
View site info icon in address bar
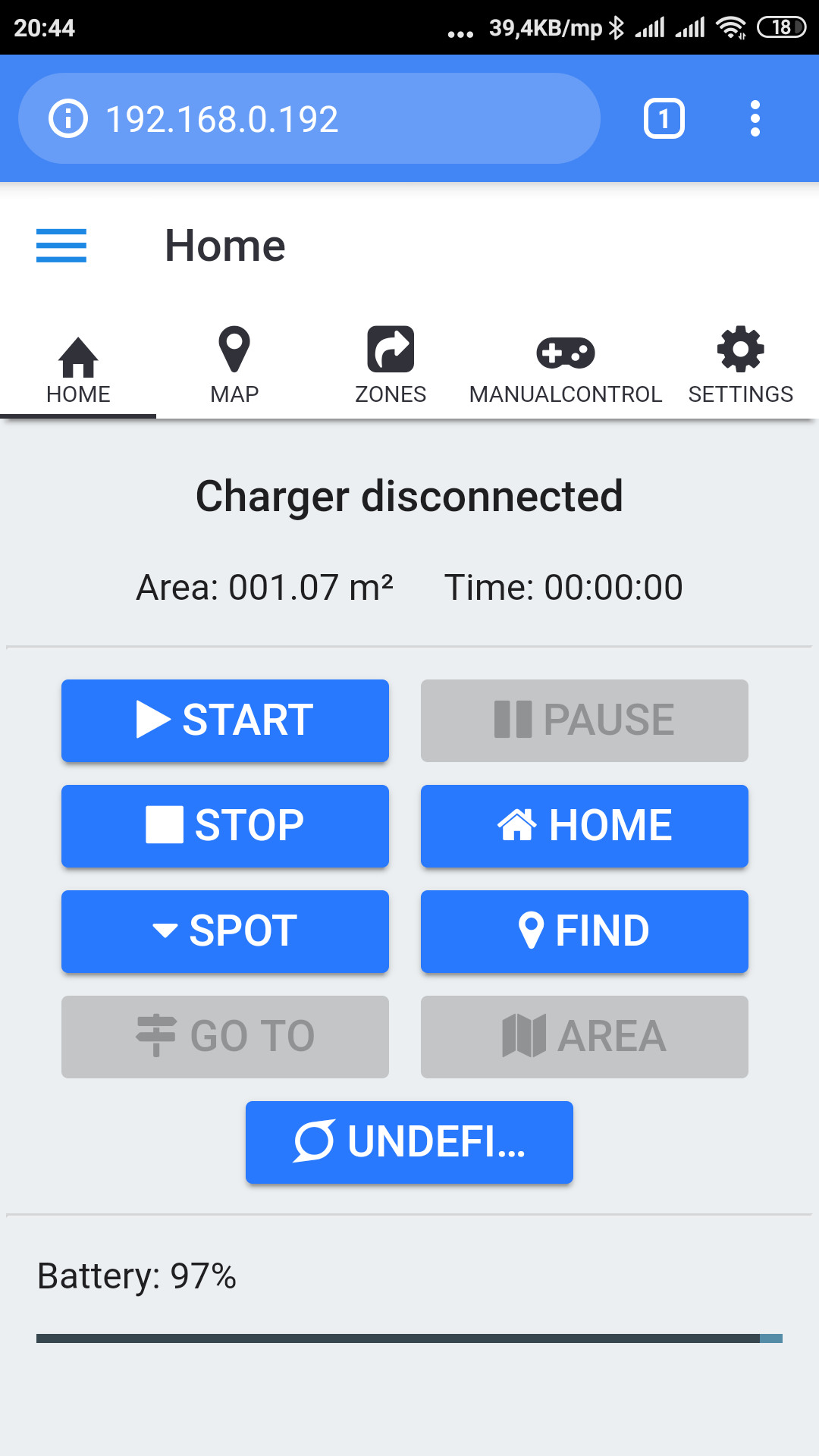pos(68,118)
